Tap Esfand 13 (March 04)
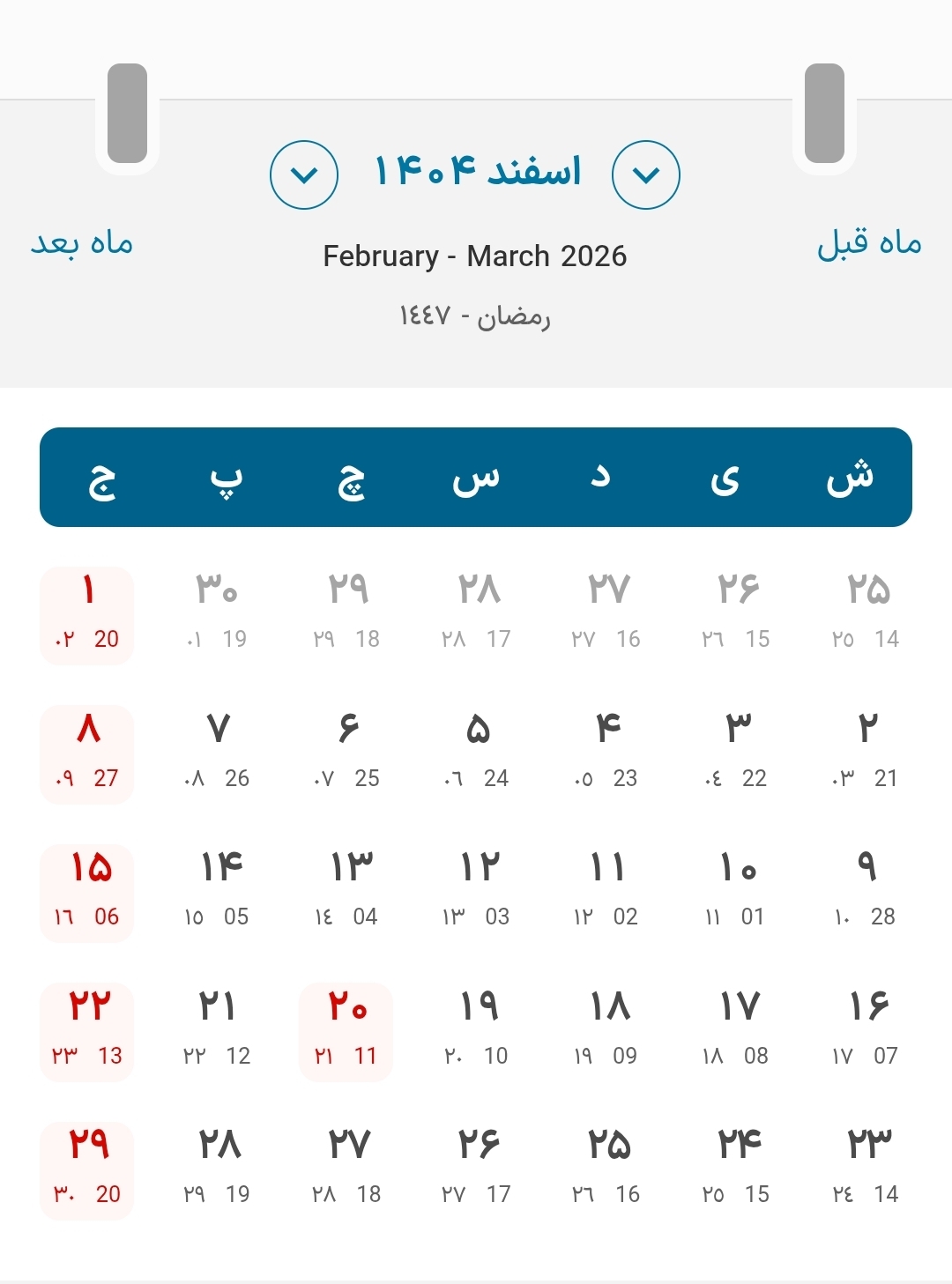 pos(348,891)
